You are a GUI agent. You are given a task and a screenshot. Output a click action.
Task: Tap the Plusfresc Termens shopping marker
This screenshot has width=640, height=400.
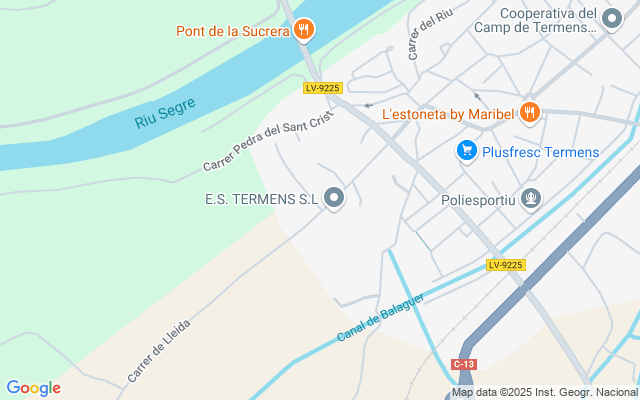[466, 152]
